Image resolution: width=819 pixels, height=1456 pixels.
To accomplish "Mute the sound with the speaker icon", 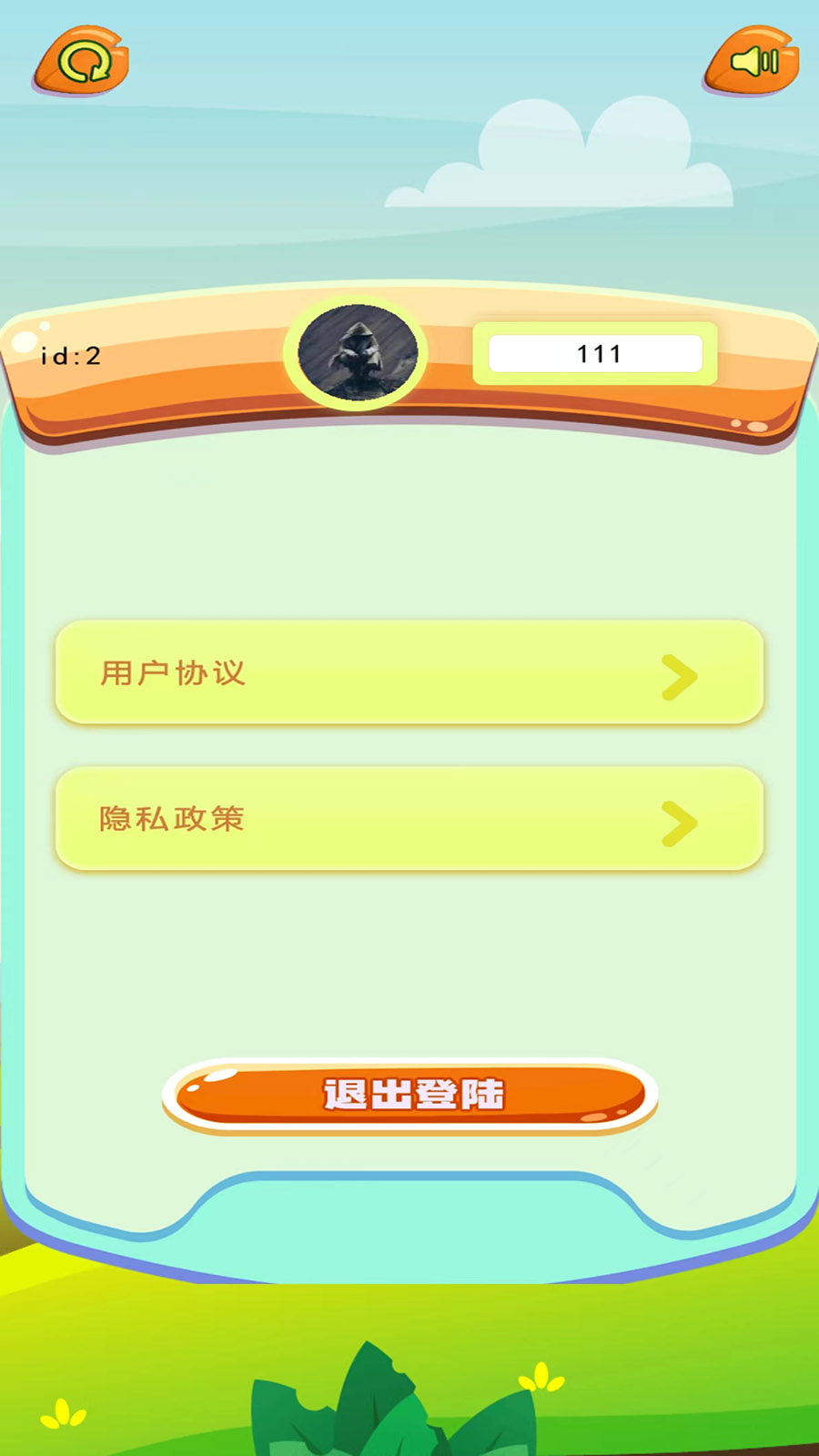I will (753, 60).
